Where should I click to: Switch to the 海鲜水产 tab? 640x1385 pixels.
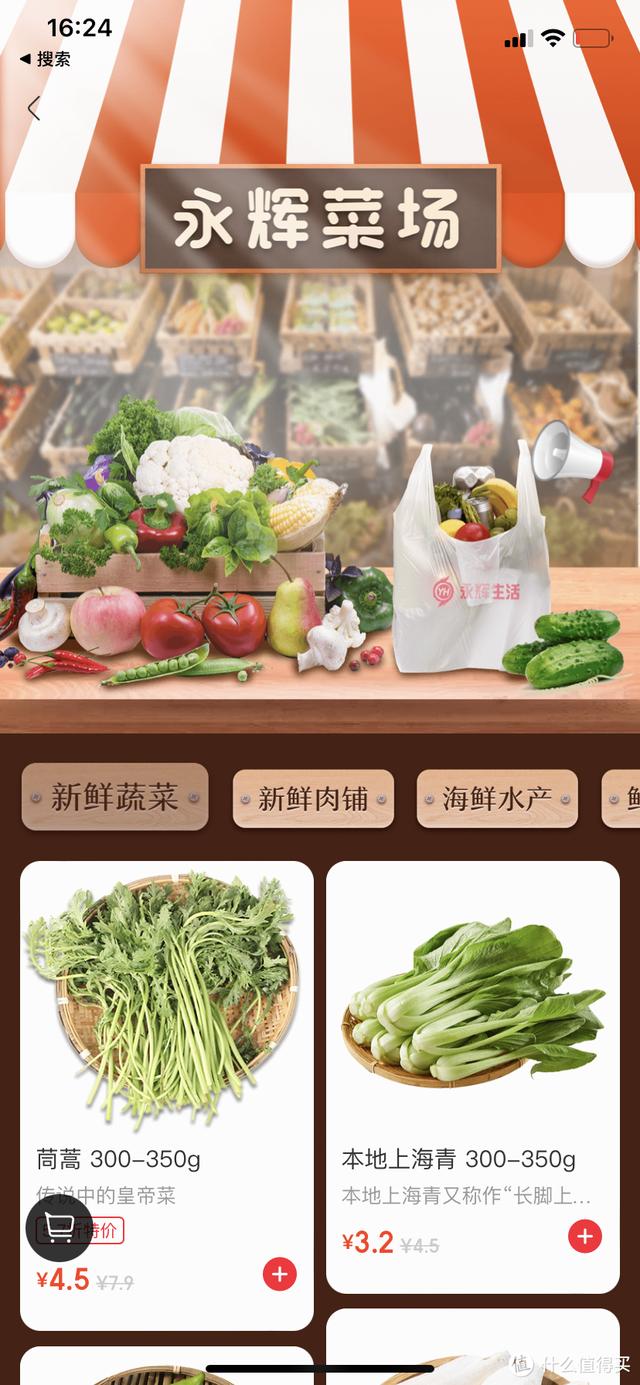tap(497, 799)
